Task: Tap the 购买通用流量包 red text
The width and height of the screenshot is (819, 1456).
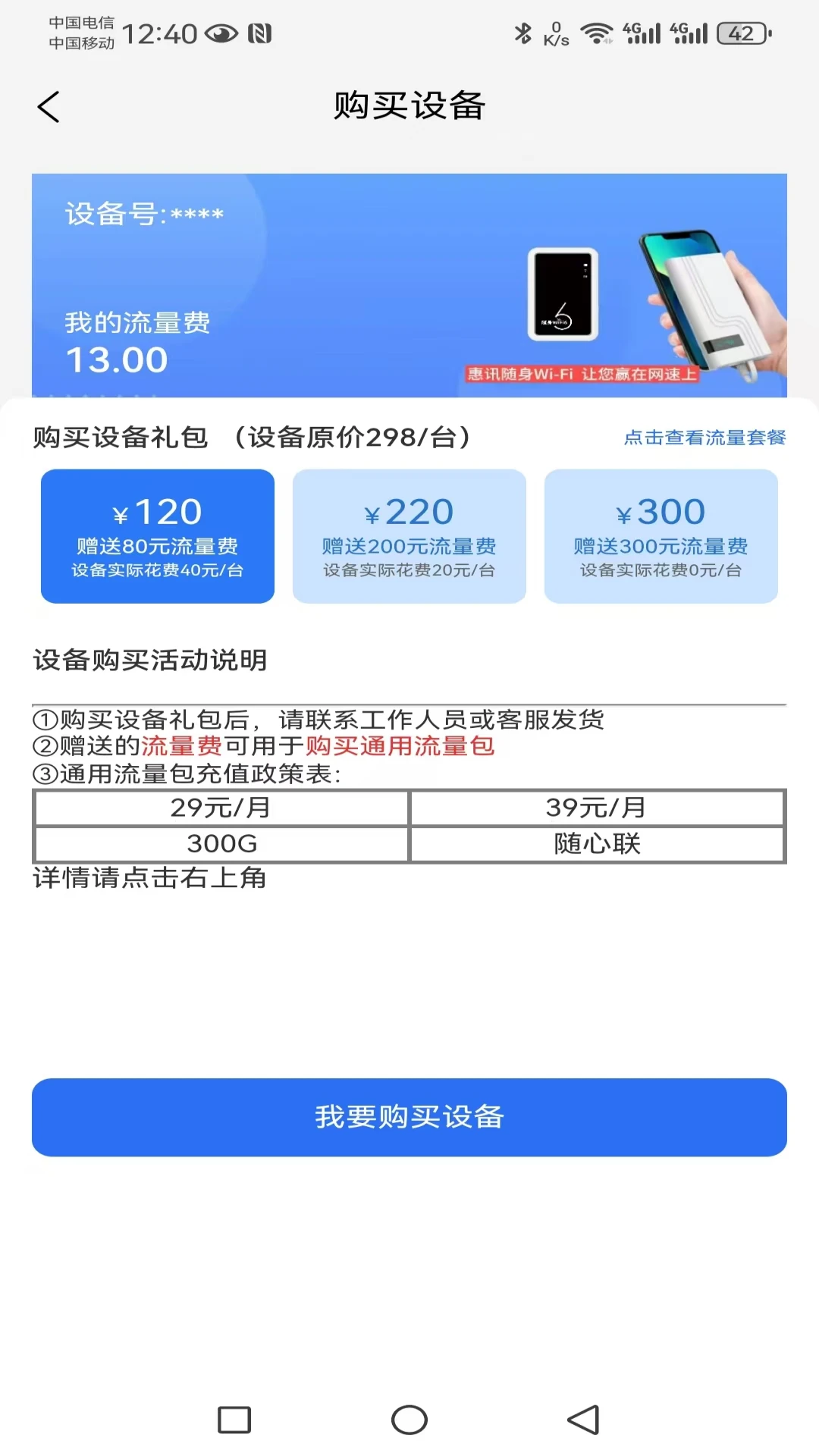Action: tap(399, 746)
